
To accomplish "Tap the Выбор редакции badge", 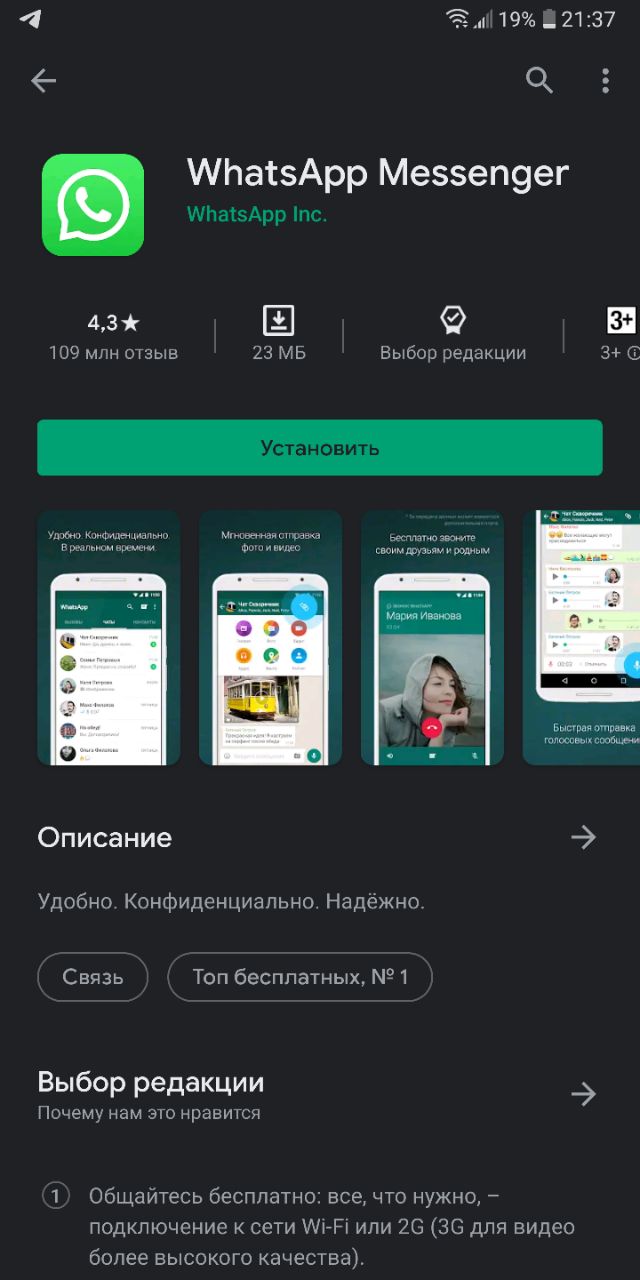I will pyautogui.click(x=453, y=335).
